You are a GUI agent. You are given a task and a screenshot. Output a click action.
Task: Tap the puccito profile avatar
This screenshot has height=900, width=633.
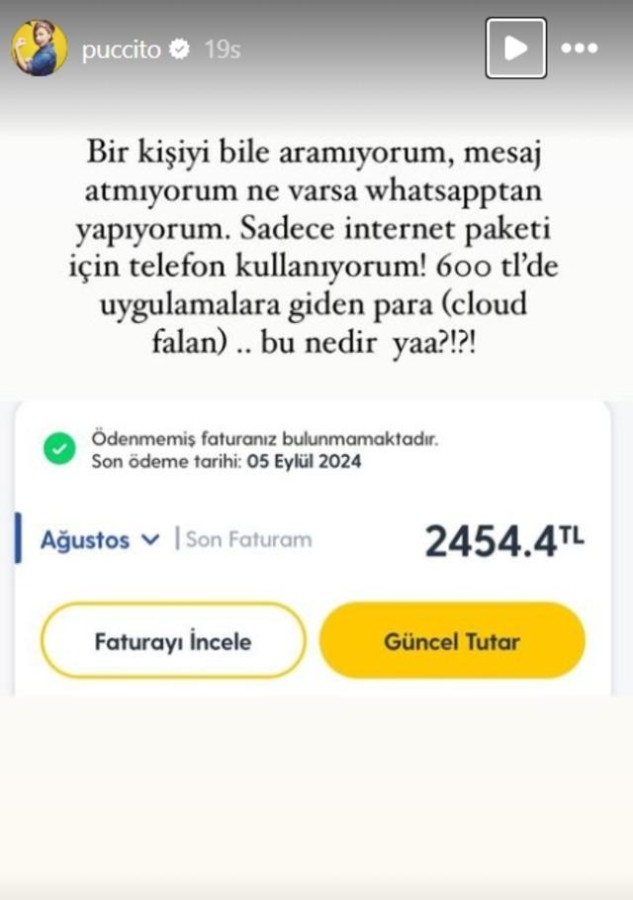(39, 47)
